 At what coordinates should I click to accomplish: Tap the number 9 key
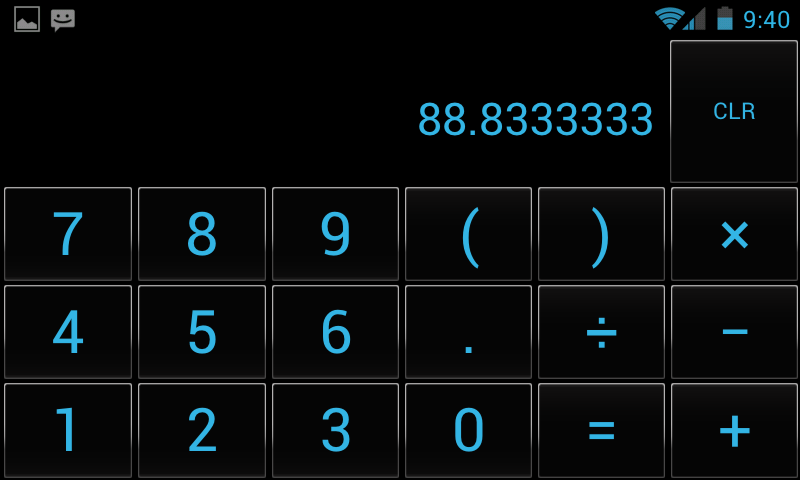pyautogui.click(x=335, y=234)
